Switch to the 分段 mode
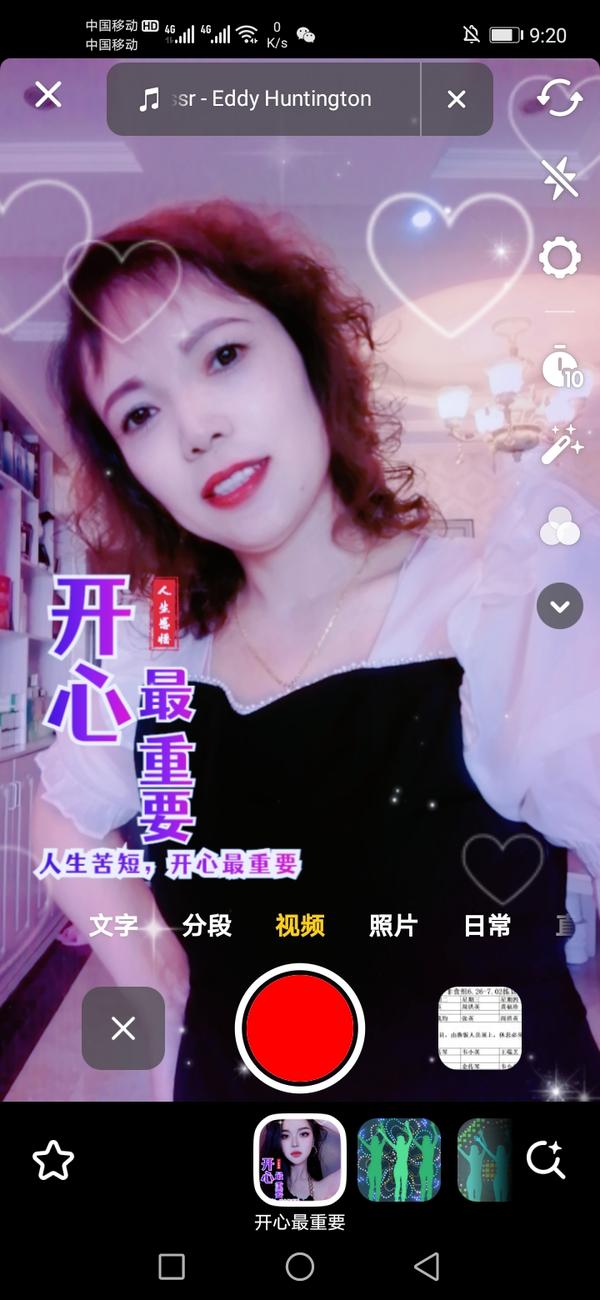600x1300 pixels. [x=207, y=926]
